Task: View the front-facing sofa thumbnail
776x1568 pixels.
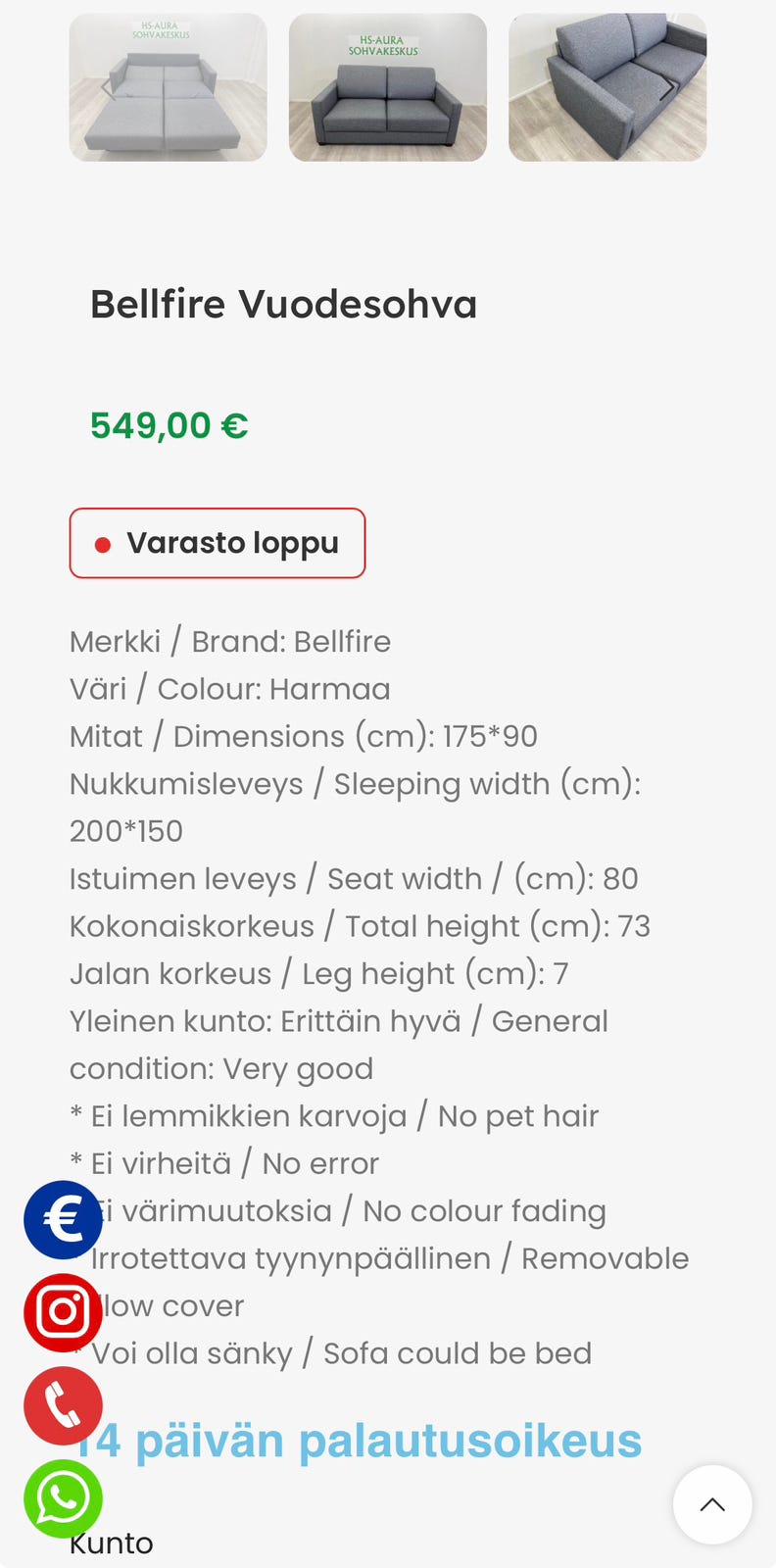Action: click(x=388, y=87)
